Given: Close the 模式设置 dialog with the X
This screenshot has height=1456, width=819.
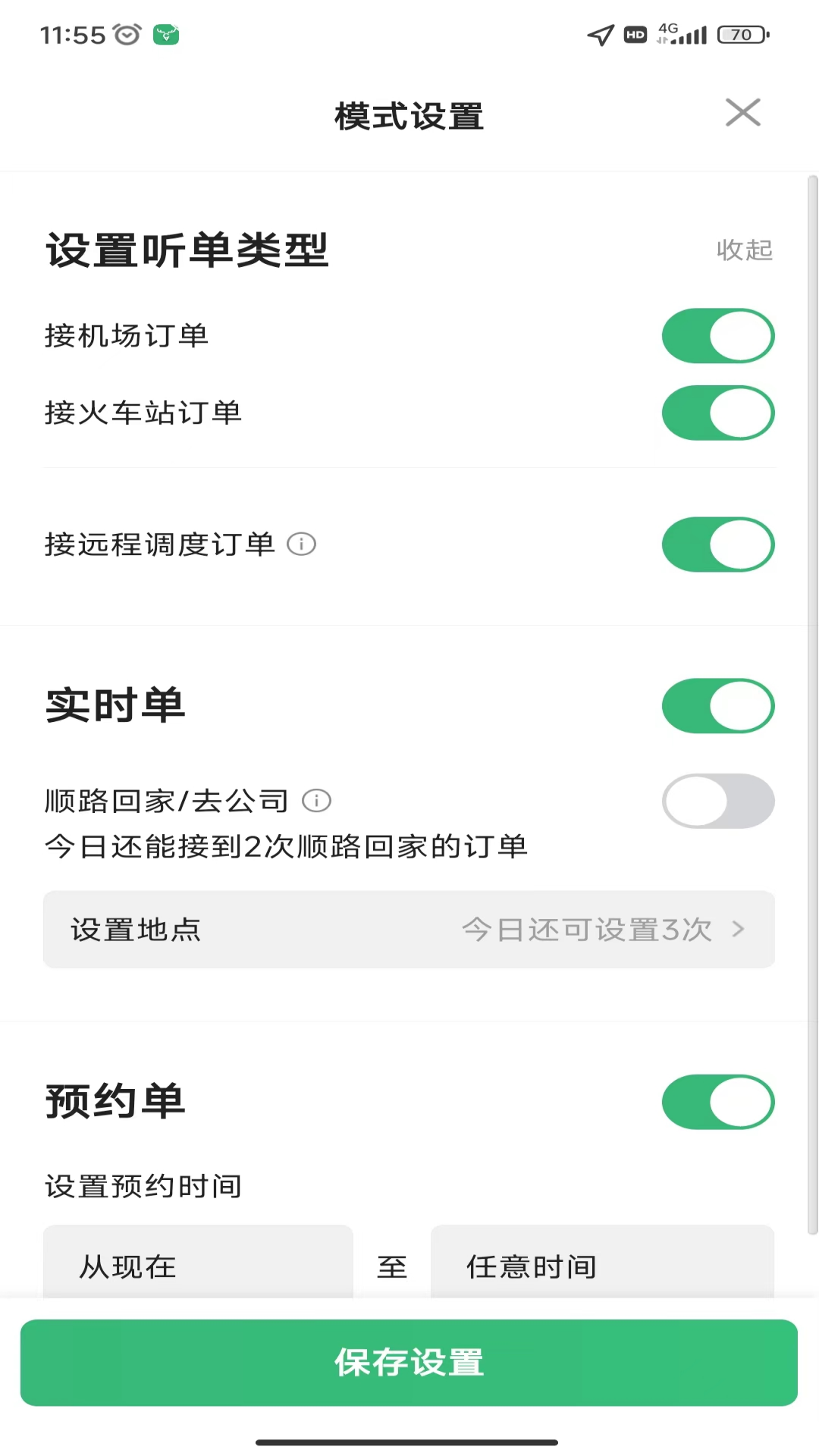Looking at the screenshot, I should pos(742,112).
